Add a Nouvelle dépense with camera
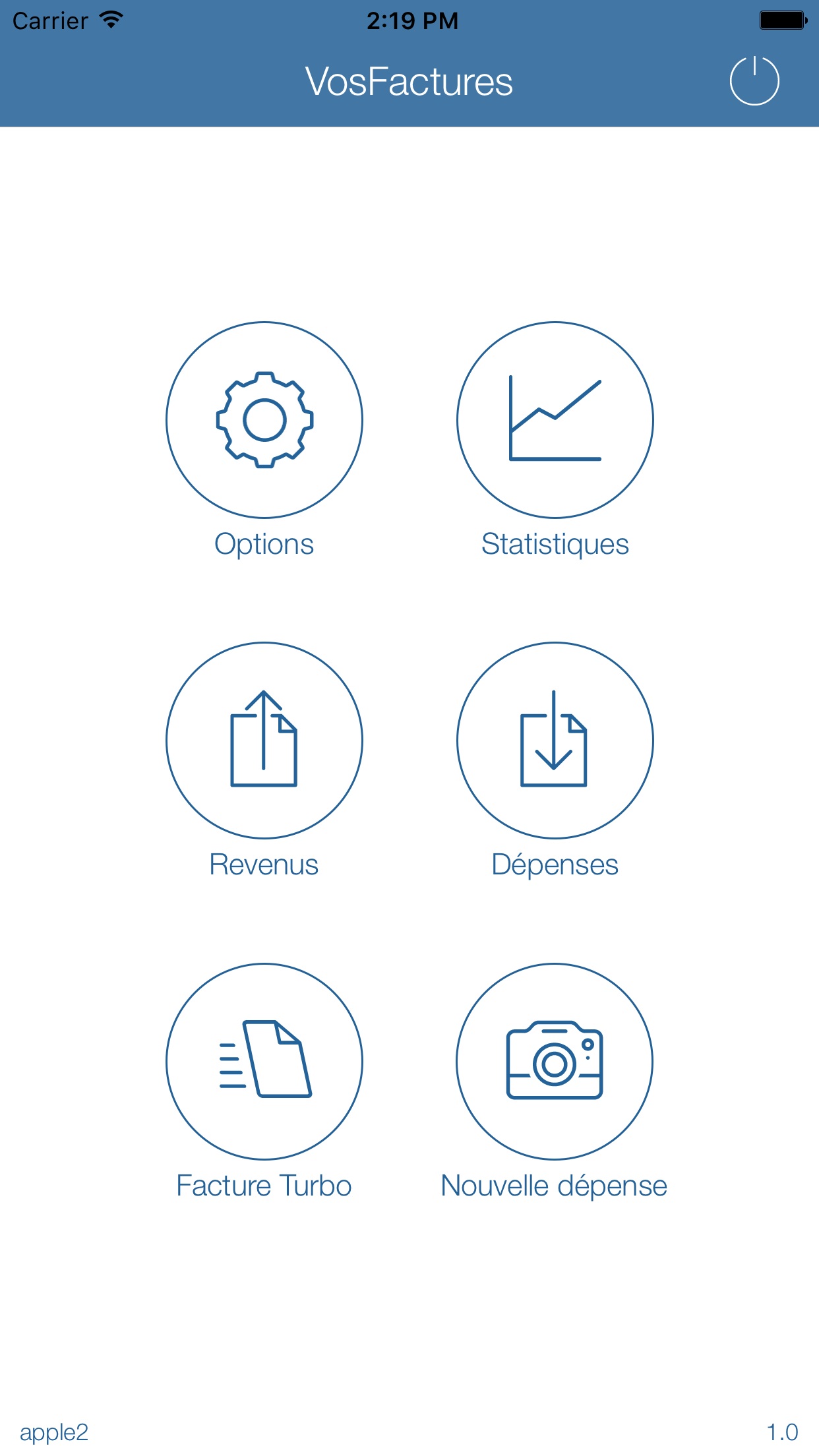 tap(555, 1061)
